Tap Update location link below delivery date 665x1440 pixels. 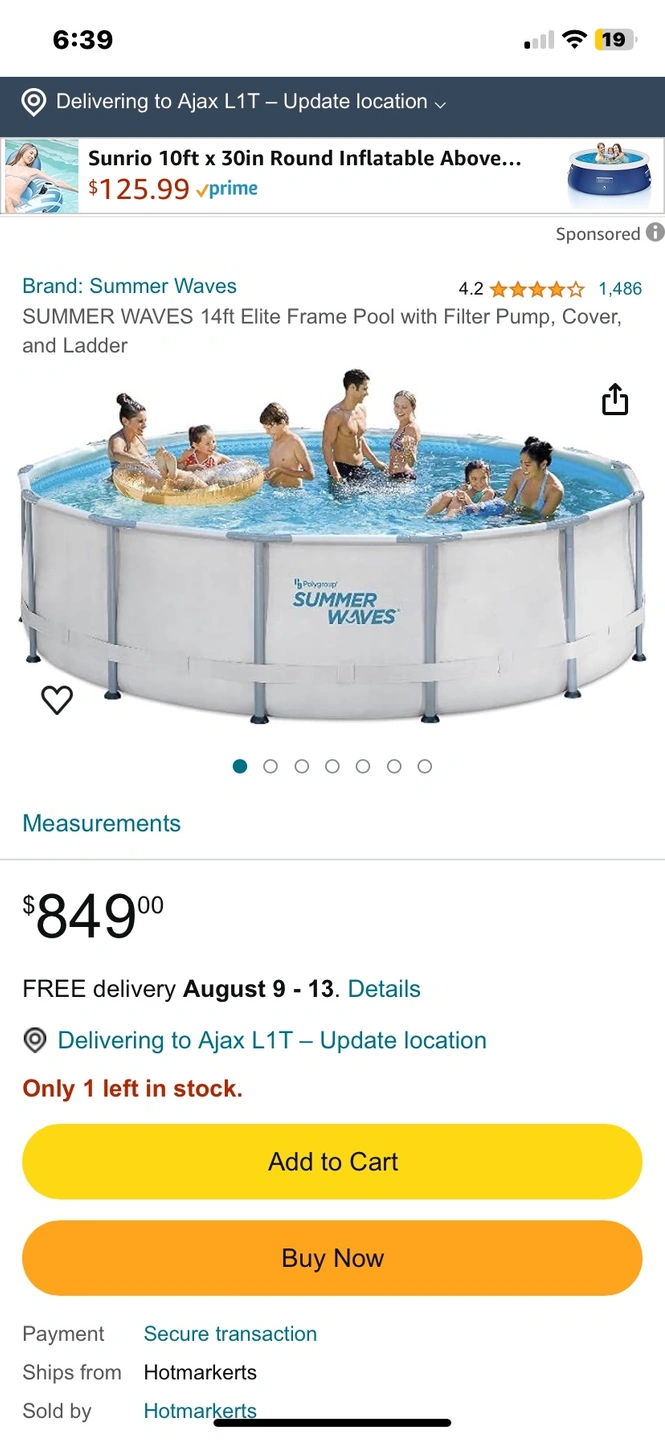(271, 1040)
